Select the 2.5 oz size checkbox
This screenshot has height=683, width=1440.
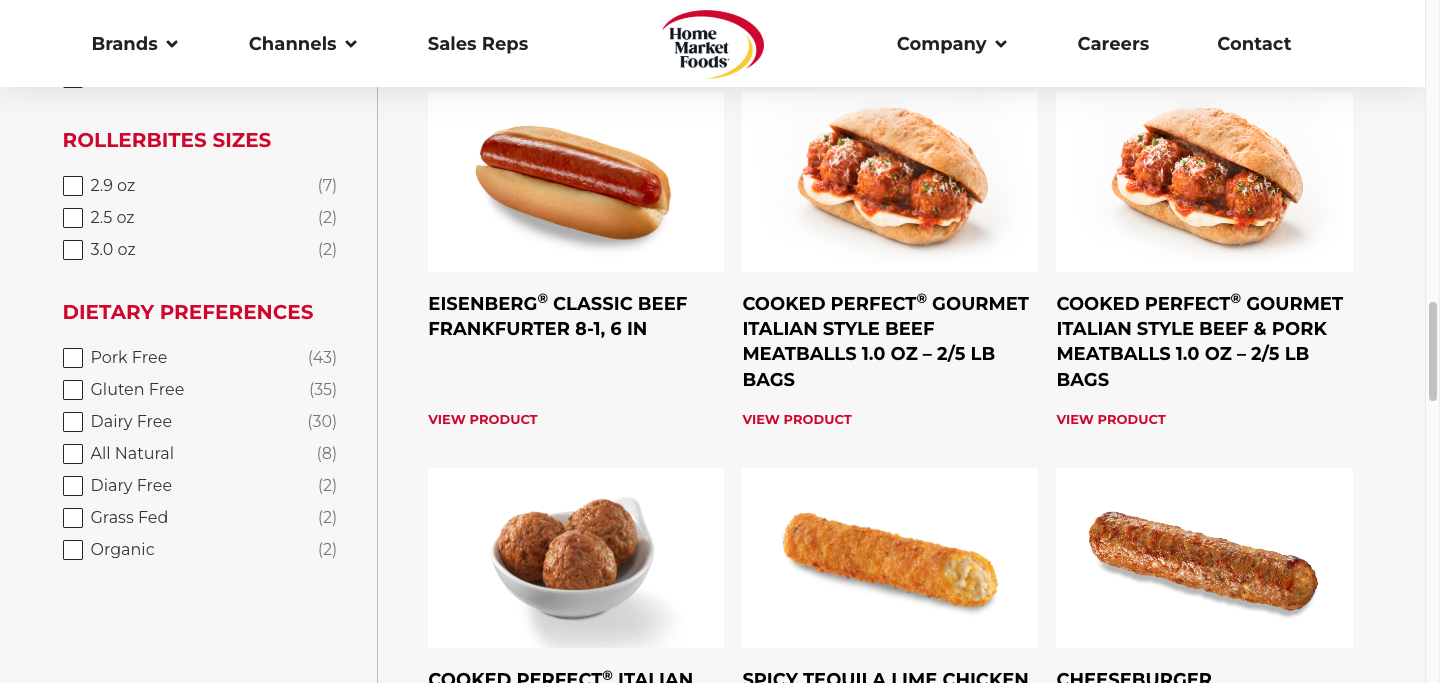(73, 218)
